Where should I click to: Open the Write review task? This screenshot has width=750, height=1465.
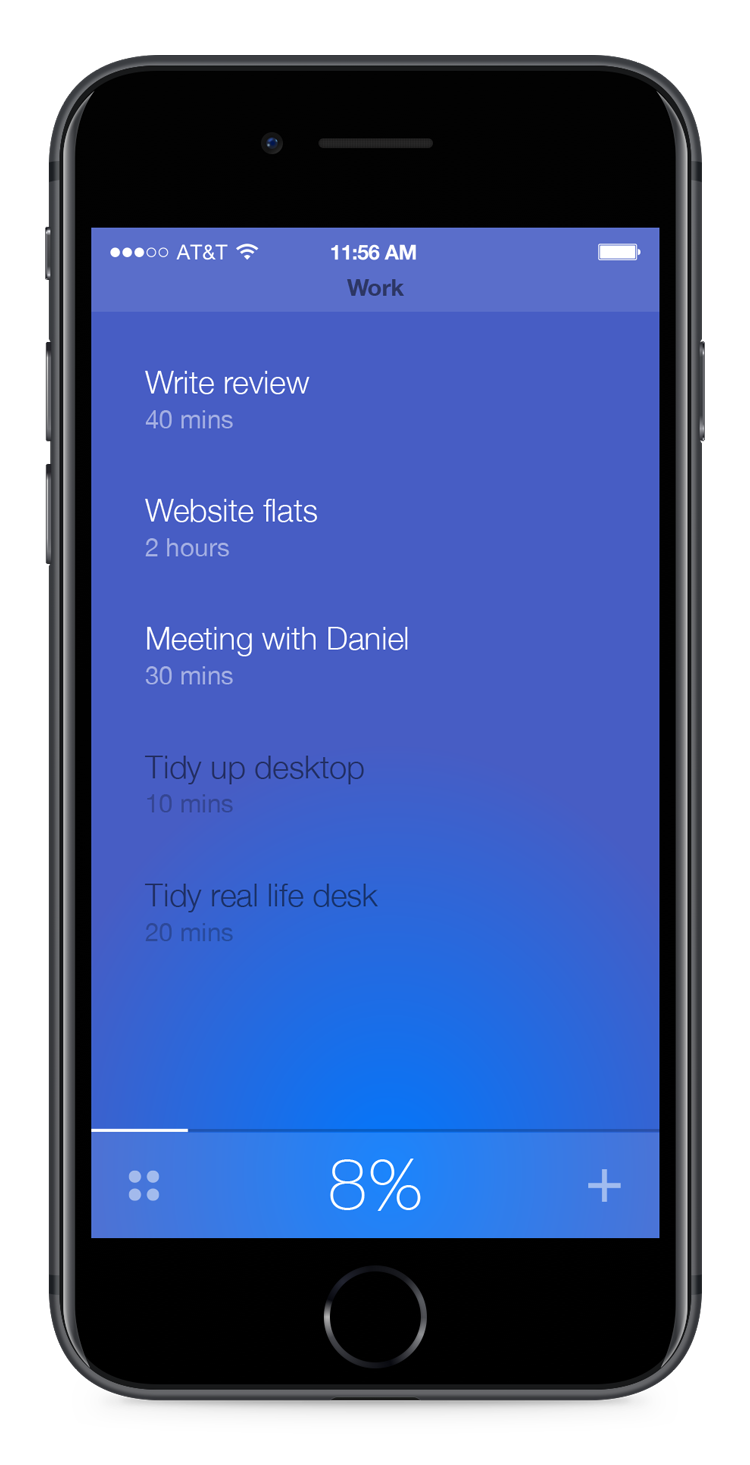tap(375, 400)
